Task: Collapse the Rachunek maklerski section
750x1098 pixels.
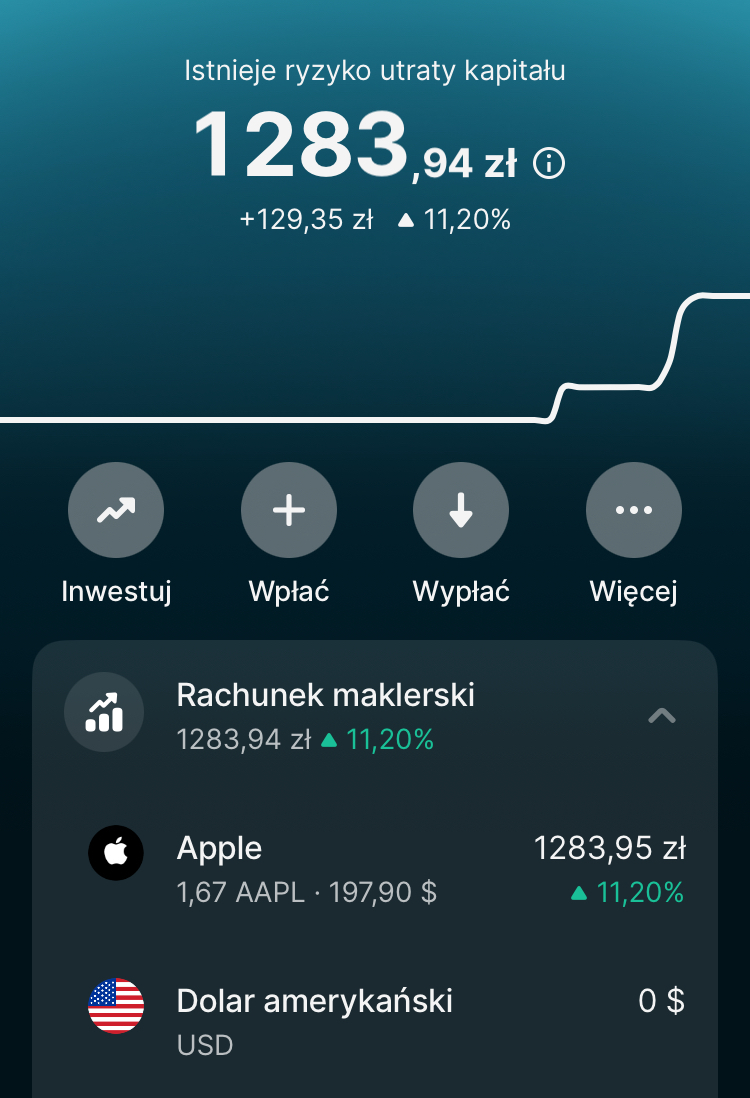Action: (x=662, y=715)
